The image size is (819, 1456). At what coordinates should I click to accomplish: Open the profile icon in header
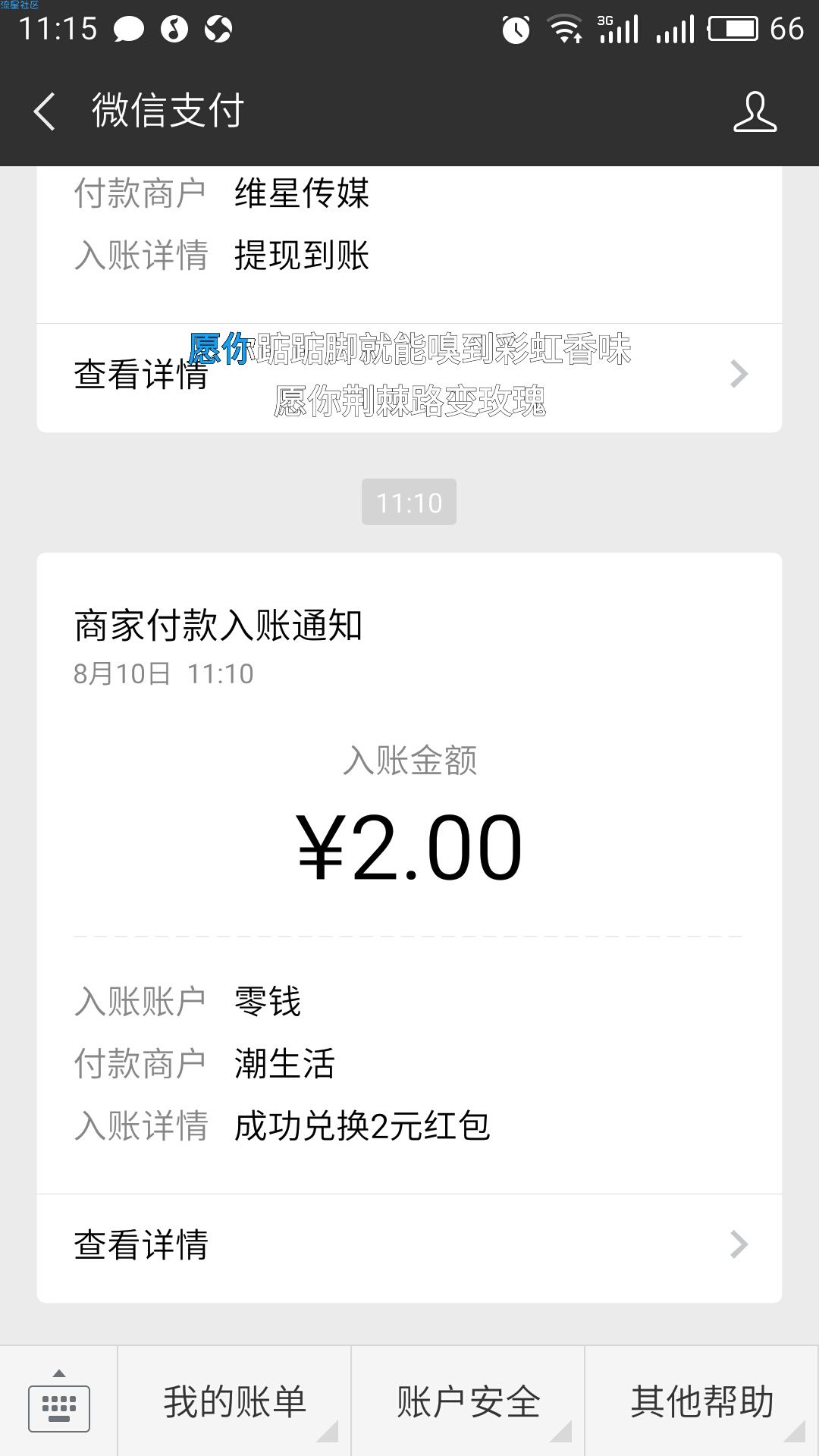755,111
